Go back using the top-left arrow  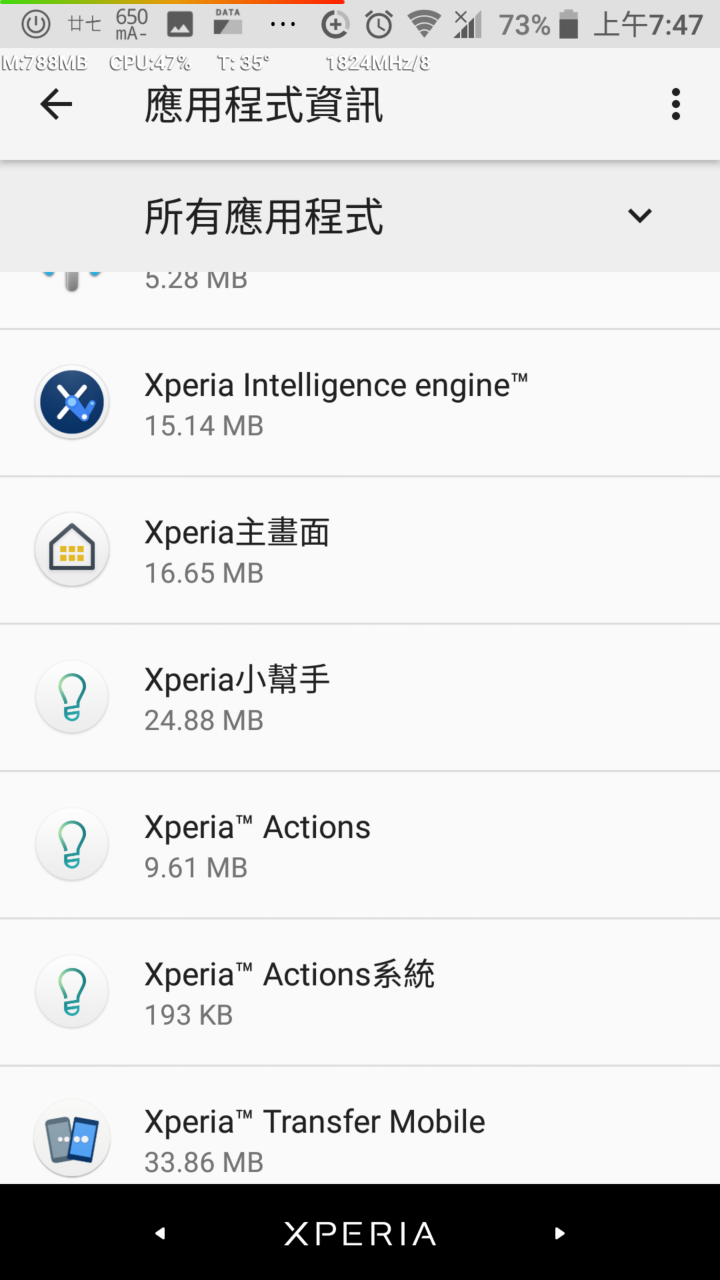(x=56, y=104)
